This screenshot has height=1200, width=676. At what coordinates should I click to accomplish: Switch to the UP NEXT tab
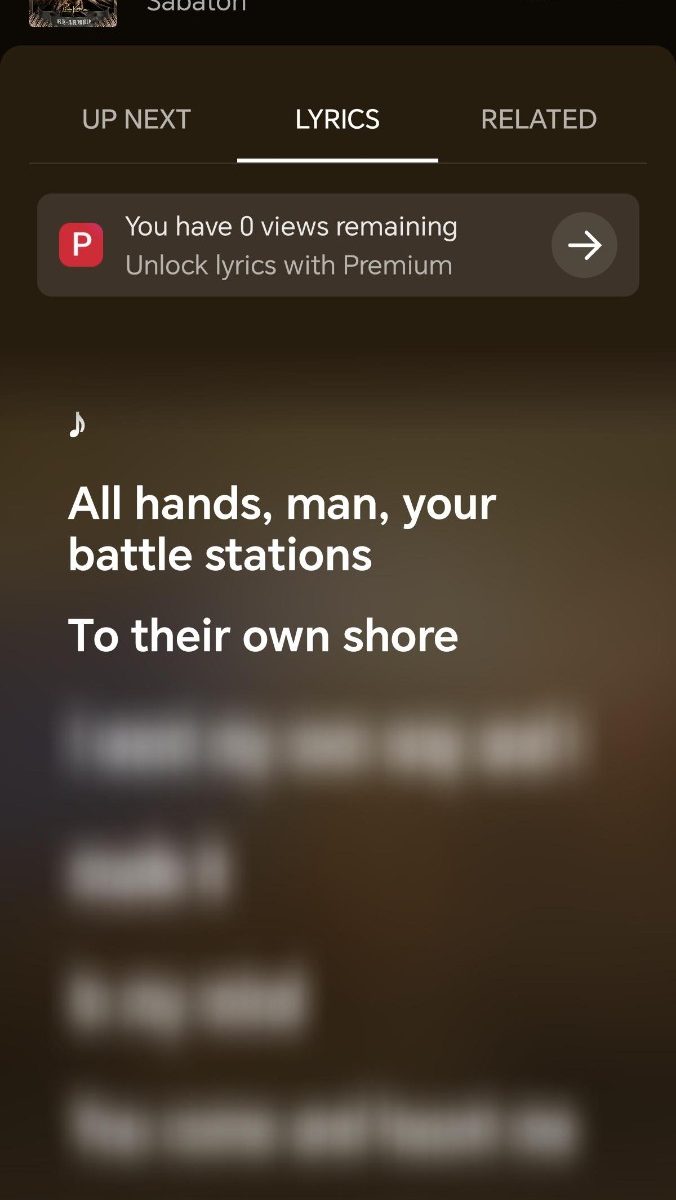pyautogui.click(x=136, y=120)
